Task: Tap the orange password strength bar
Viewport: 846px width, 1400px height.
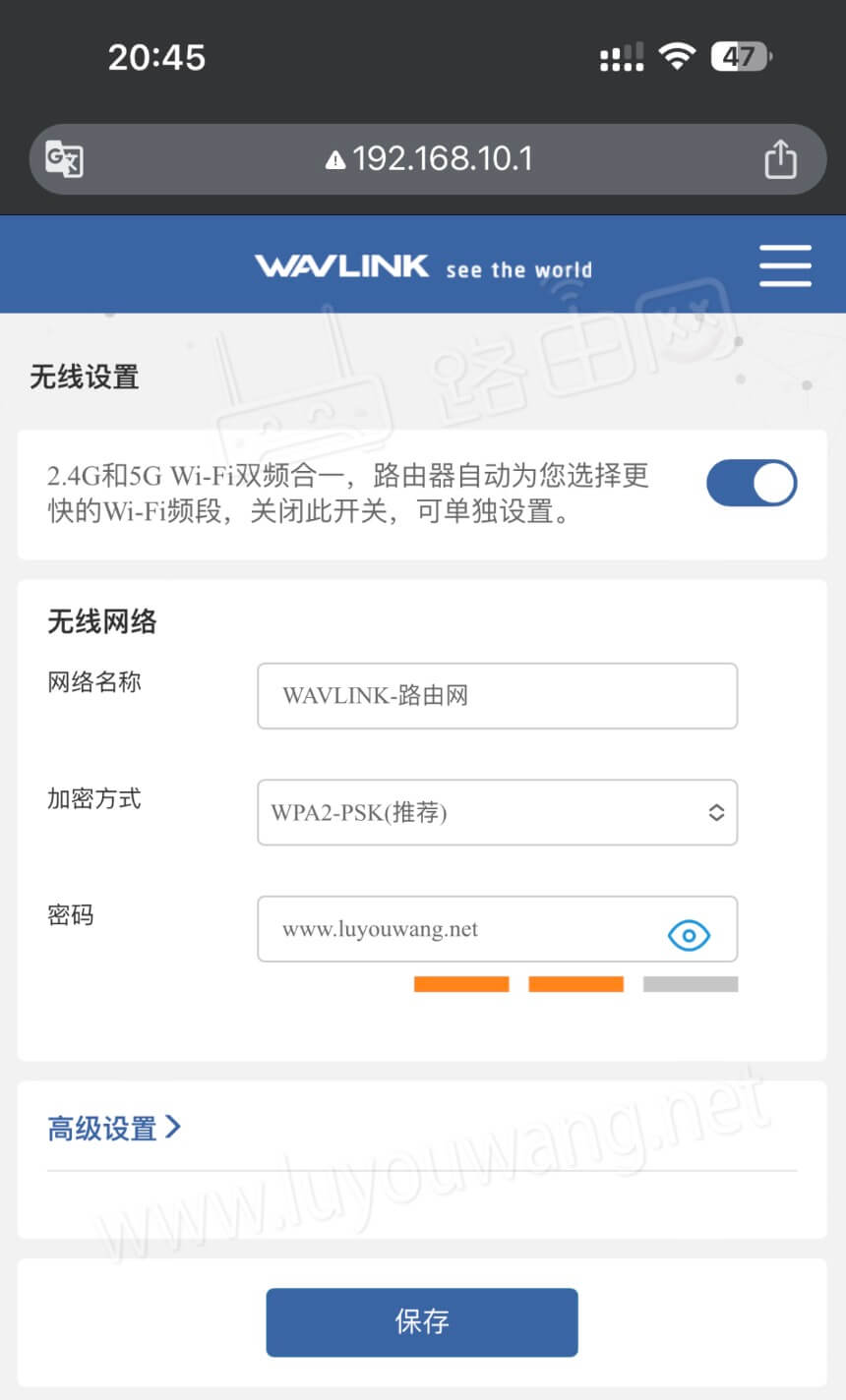Action: pos(461,983)
